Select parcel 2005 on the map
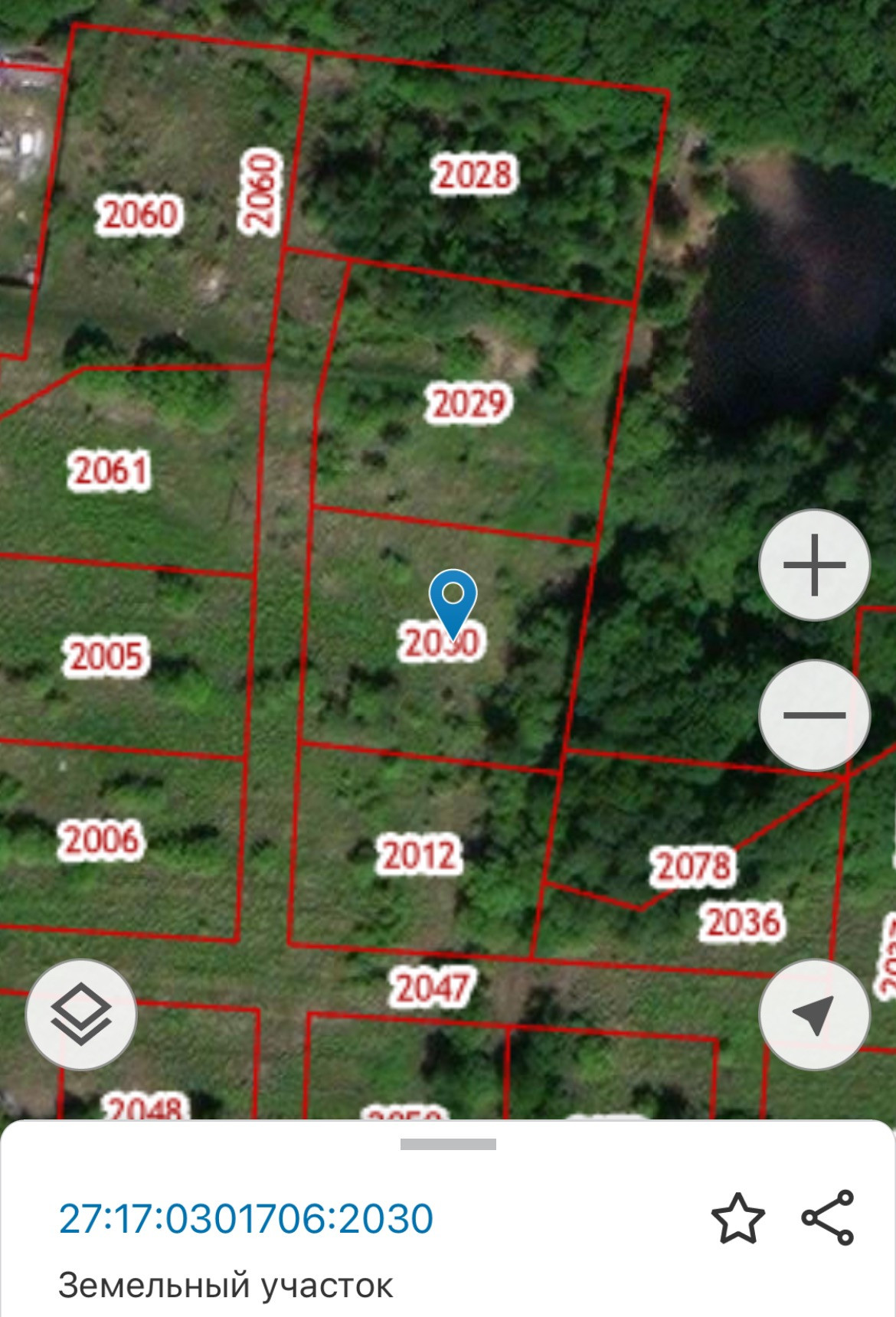Screen dimensions: 896x1317 (106, 656)
